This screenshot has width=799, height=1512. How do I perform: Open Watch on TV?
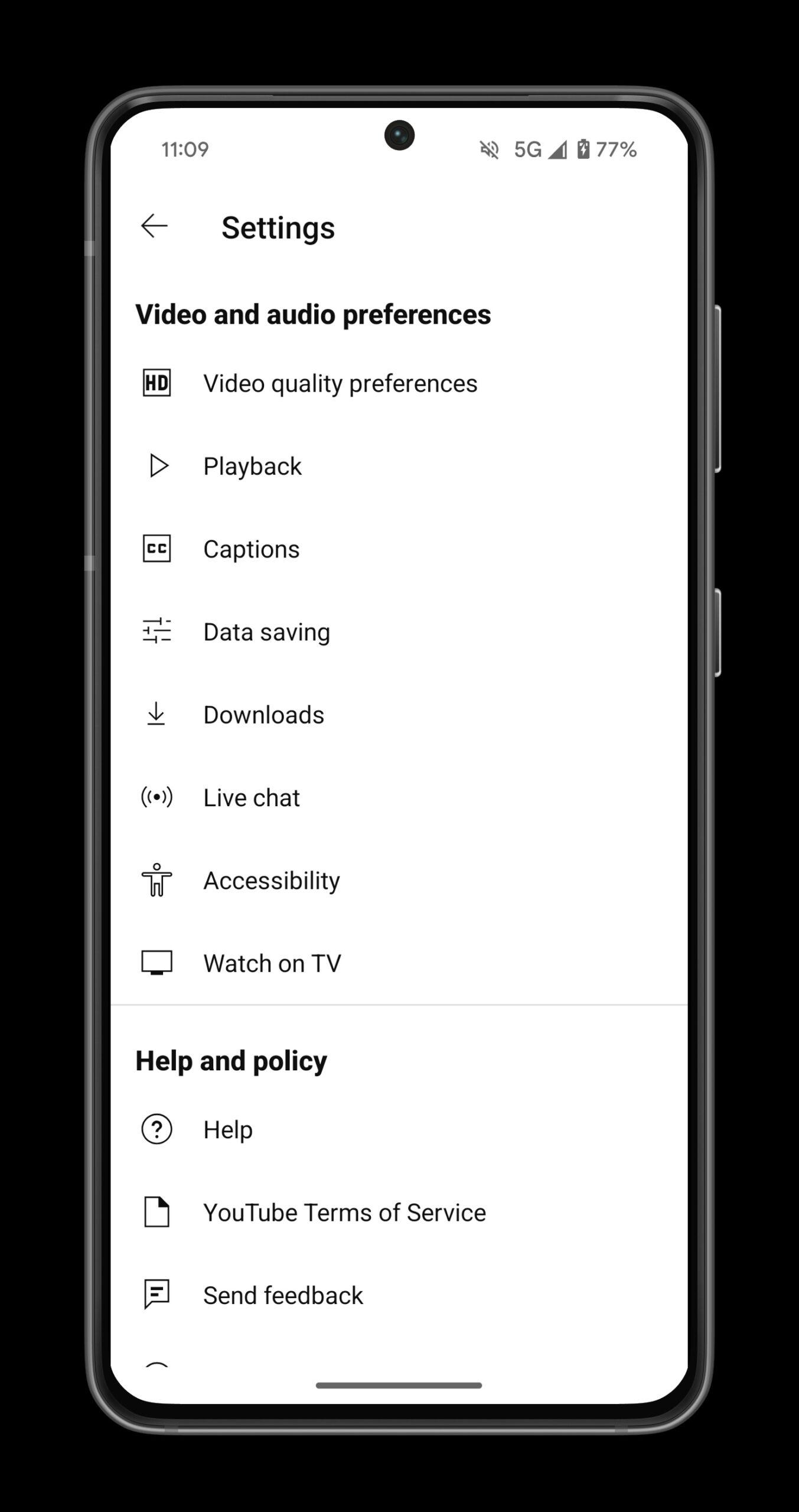(272, 963)
